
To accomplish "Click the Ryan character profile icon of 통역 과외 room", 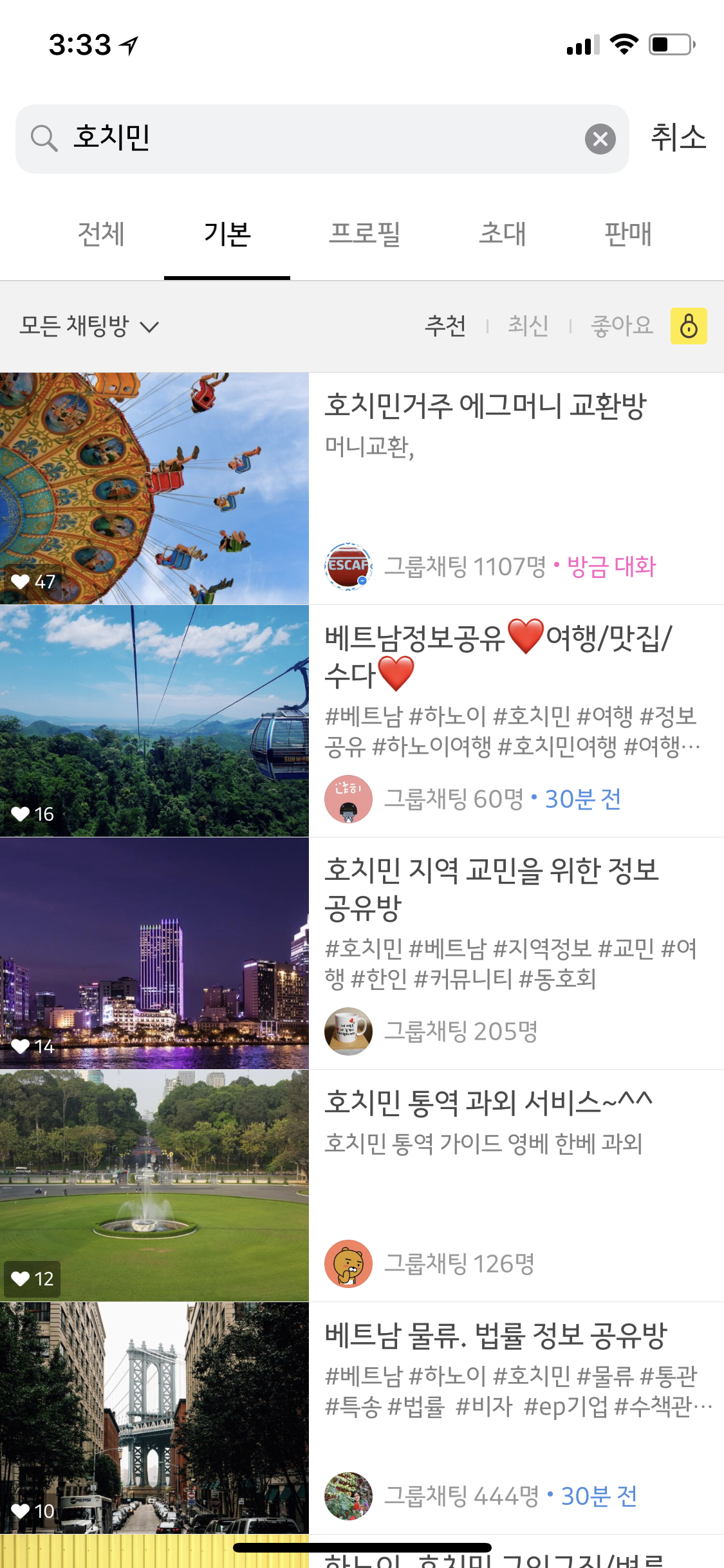I will [348, 1263].
